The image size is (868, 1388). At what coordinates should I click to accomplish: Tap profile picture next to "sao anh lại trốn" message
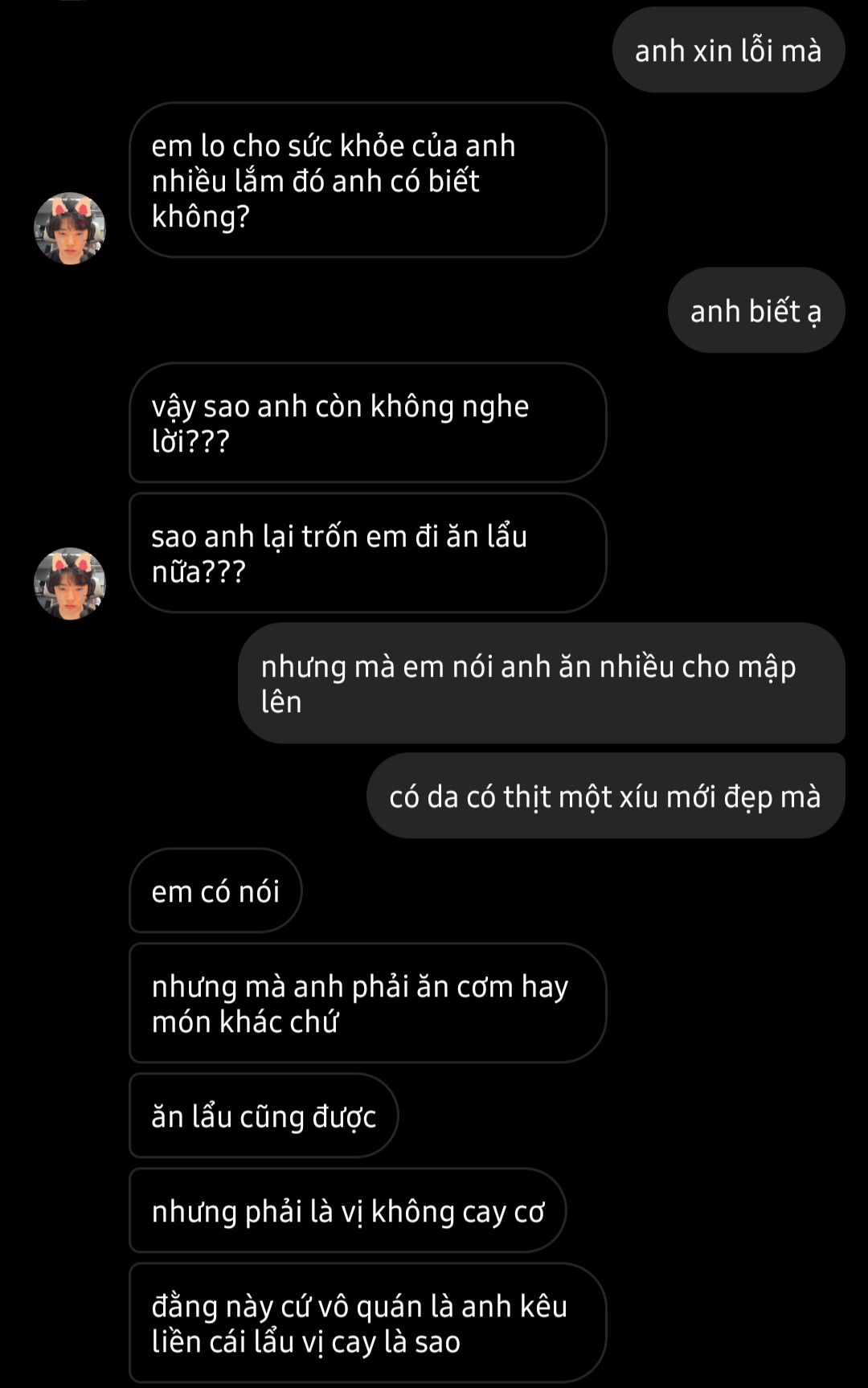(70, 583)
